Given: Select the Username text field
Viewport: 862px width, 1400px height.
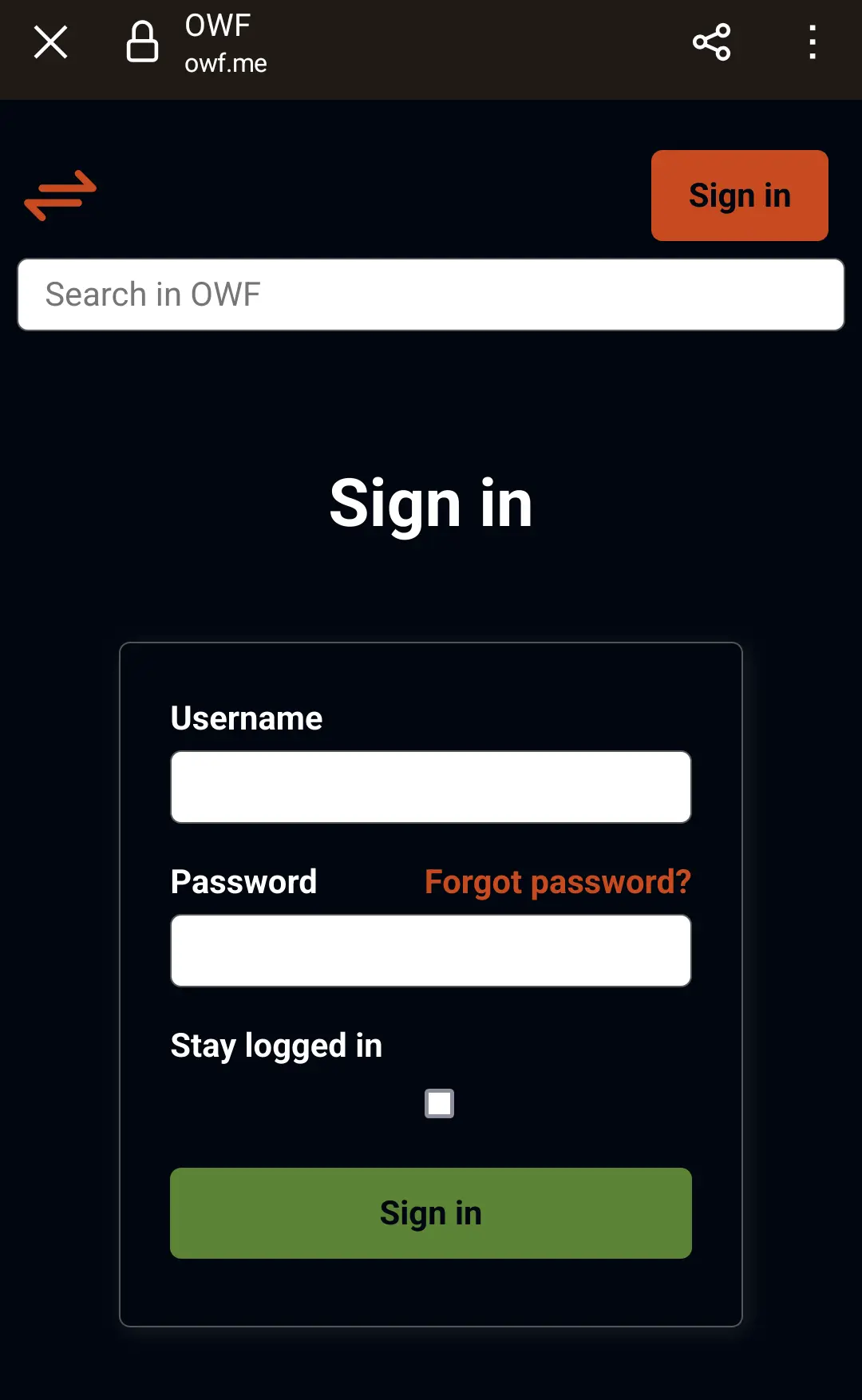Looking at the screenshot, I should 431,787.
